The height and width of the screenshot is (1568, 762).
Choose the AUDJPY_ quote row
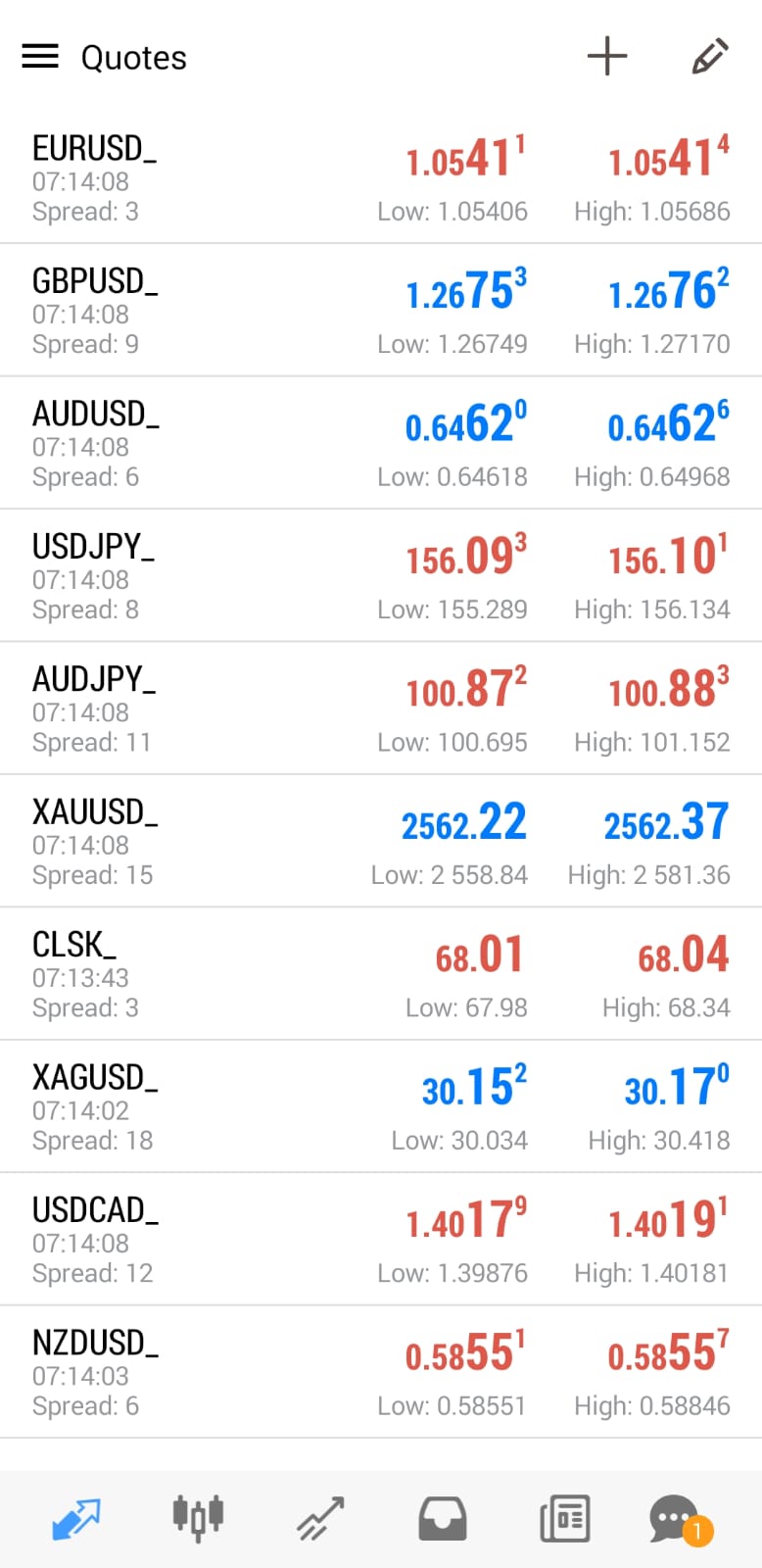tap(381, 710)
